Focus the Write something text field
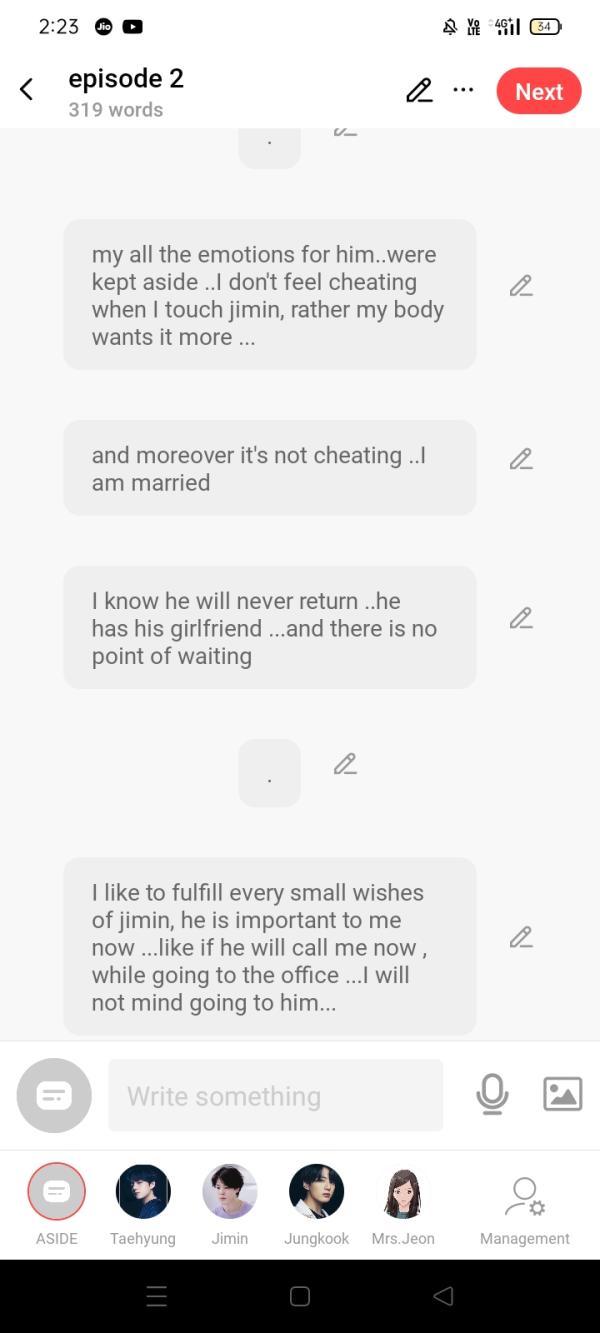The image size is (600, 1333). click(x=275, y=1096)
